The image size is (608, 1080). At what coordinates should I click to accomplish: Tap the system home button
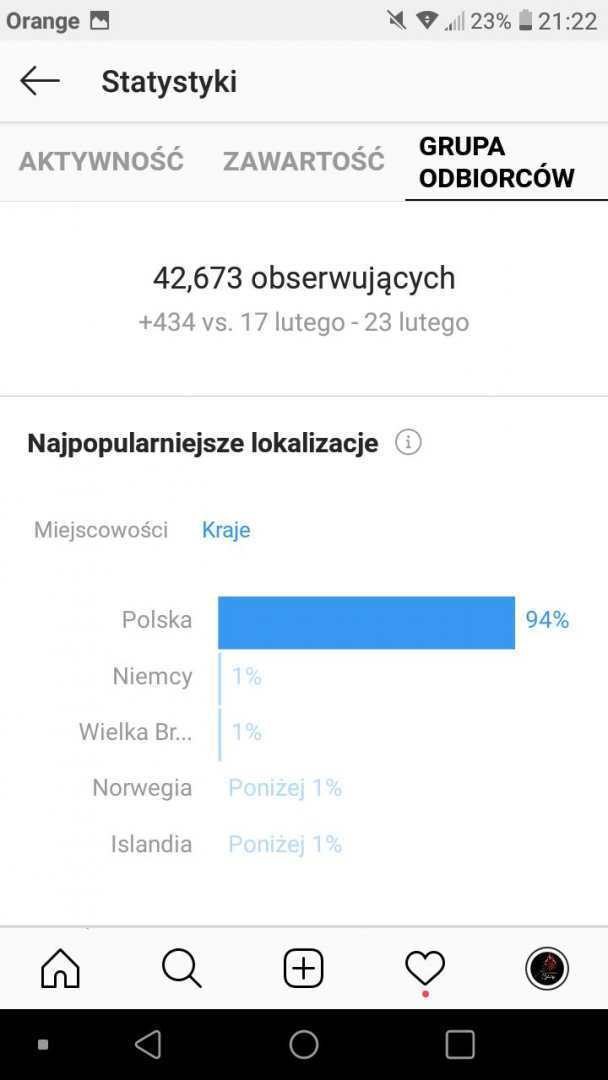point(304,1045)
